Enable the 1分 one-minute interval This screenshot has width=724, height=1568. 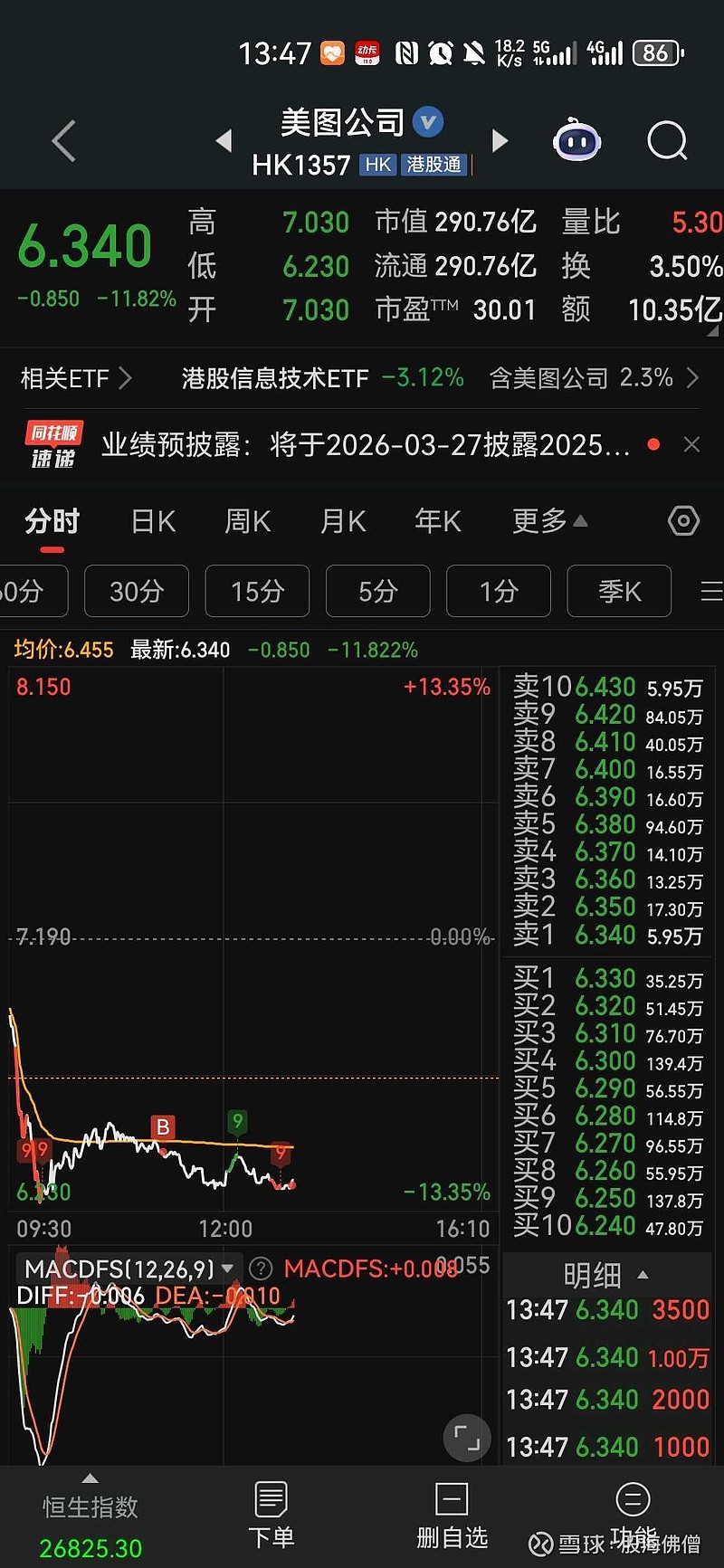498,591
